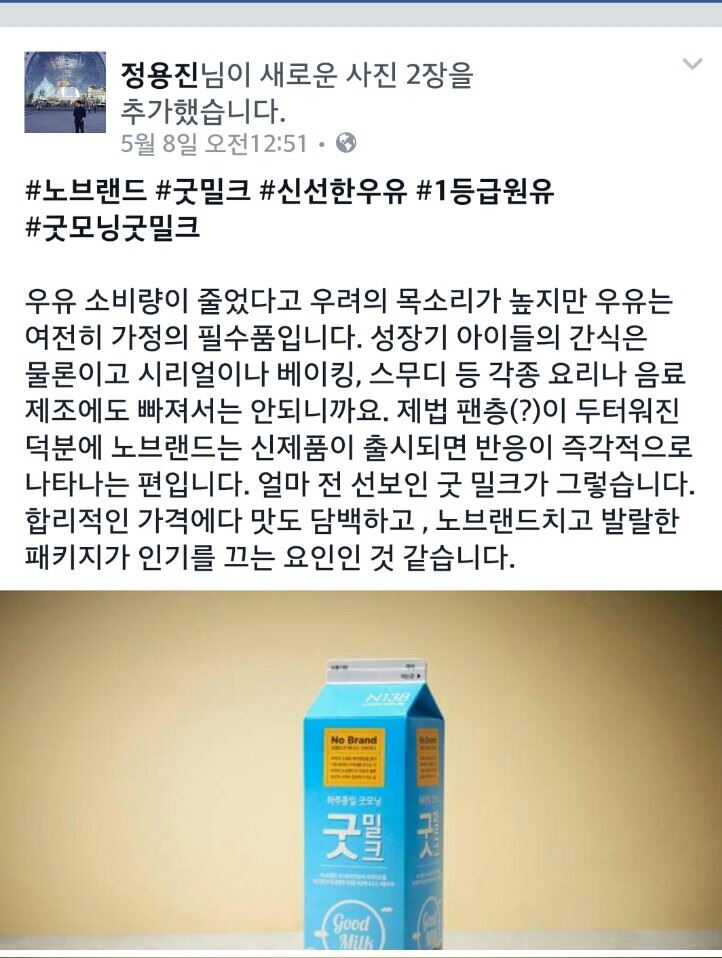The width and height of the screenshot is (722, 958).
Task: Open hashtag #굿밀크
Action: coord(203,191)
